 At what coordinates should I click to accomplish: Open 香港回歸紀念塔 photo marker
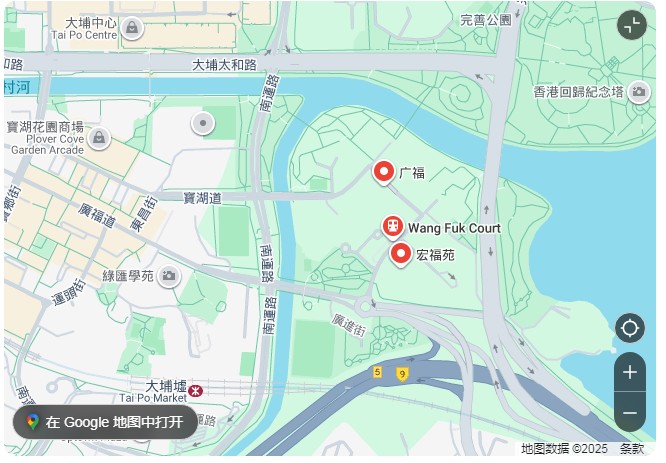click(638, 92)
